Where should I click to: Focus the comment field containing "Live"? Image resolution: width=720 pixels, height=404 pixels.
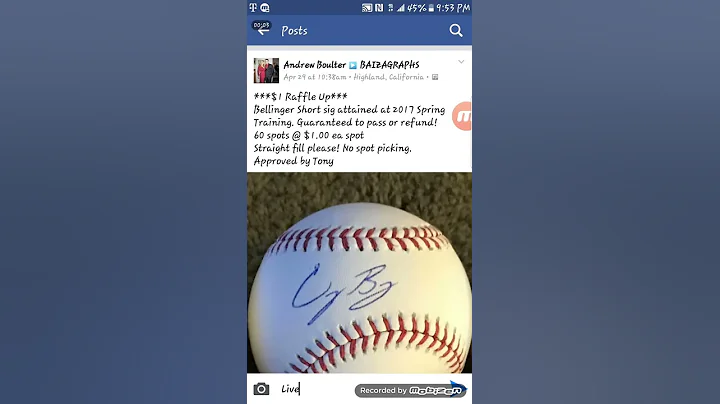click(x=315, y=389)
